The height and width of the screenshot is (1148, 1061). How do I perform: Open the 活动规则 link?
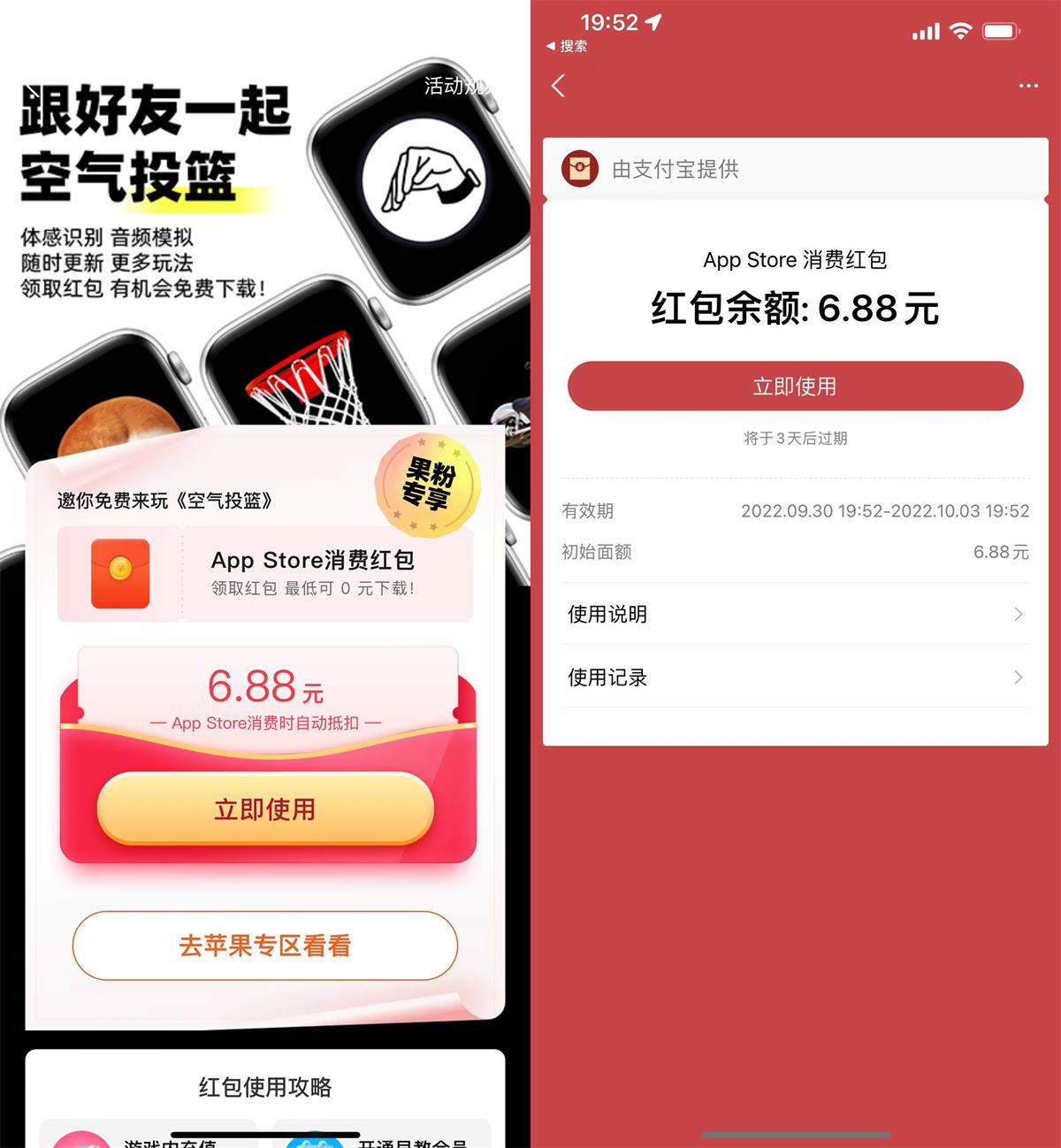460,88
